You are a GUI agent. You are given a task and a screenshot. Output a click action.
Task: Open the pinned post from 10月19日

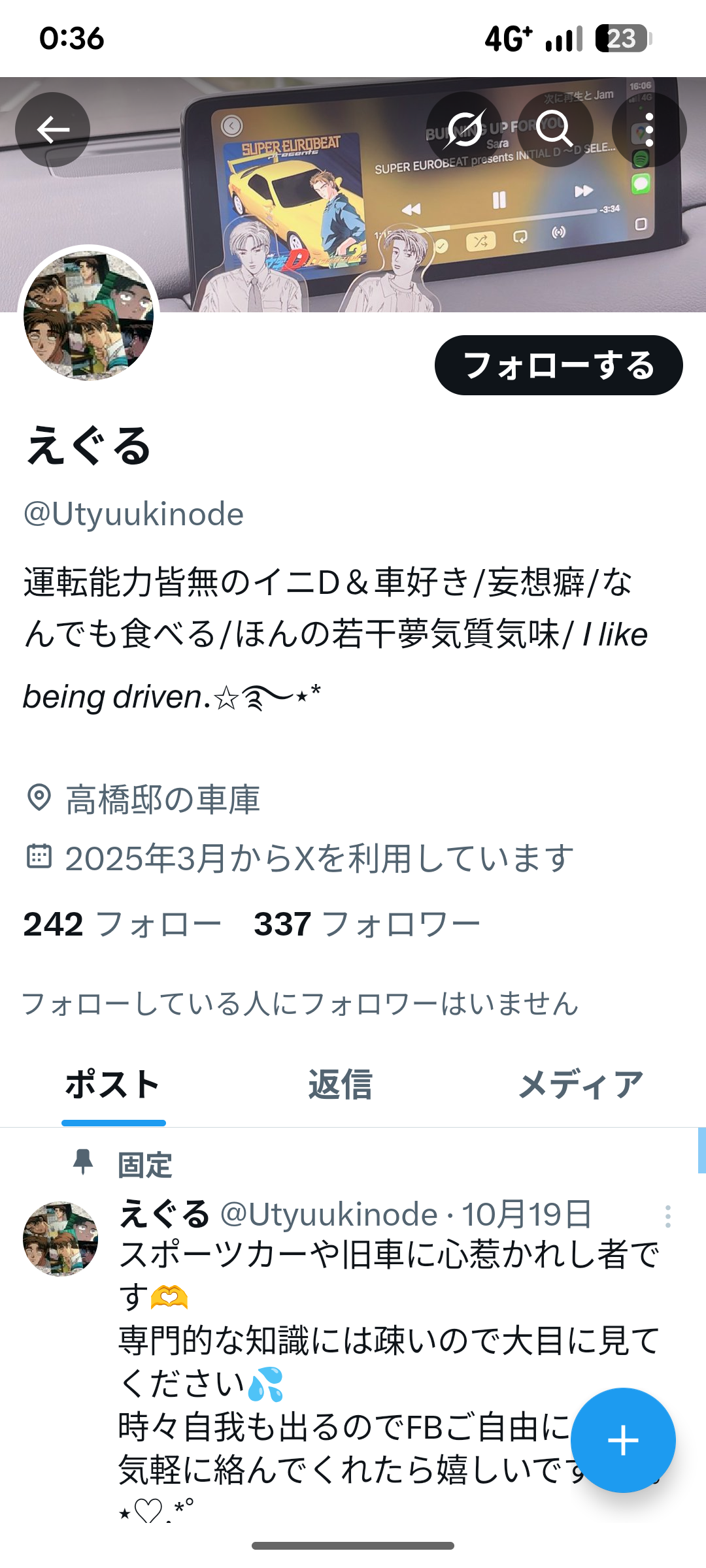(x=366, y=1339)
